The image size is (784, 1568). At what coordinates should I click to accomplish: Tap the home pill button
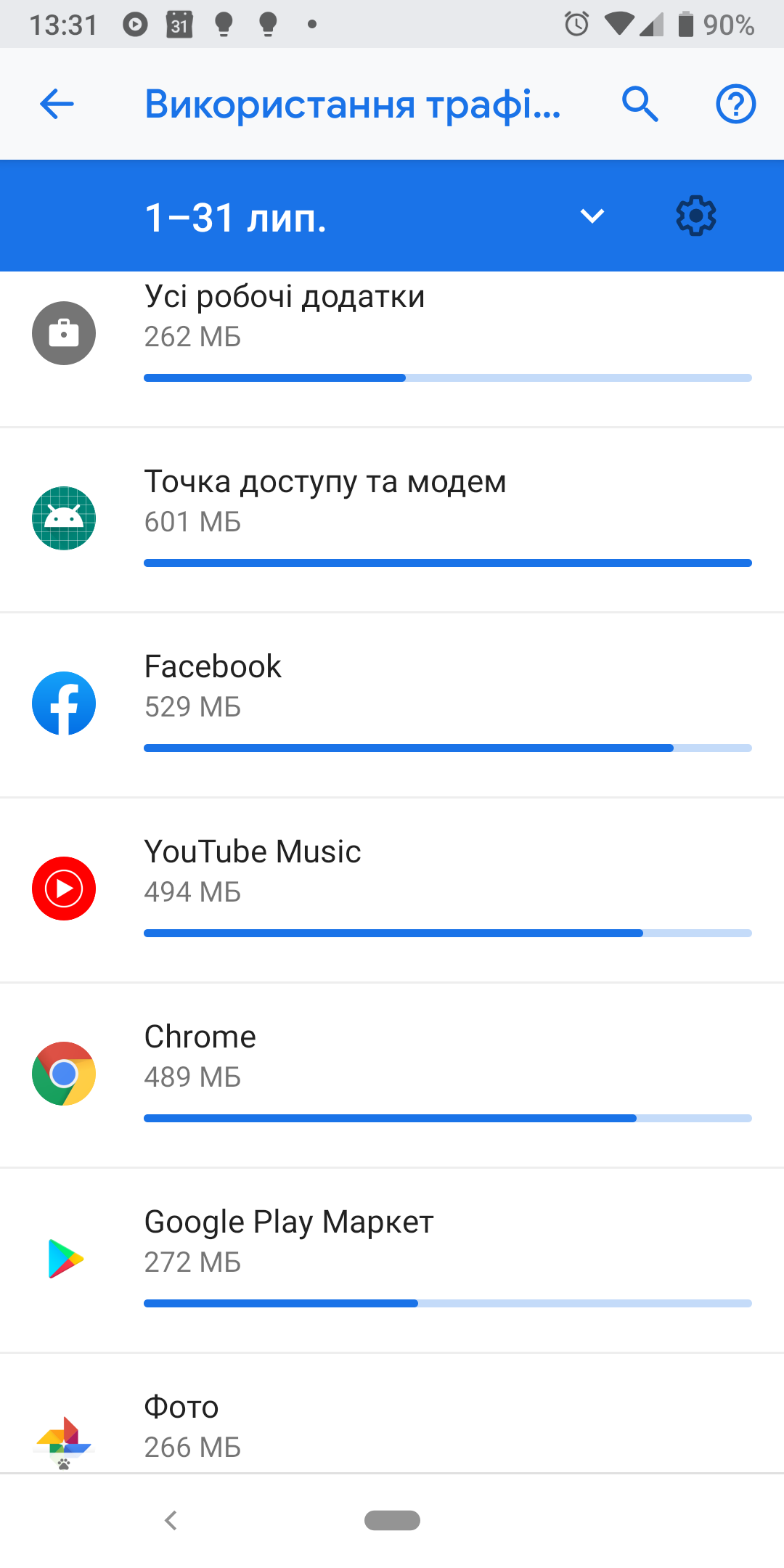pos(392,1520)
